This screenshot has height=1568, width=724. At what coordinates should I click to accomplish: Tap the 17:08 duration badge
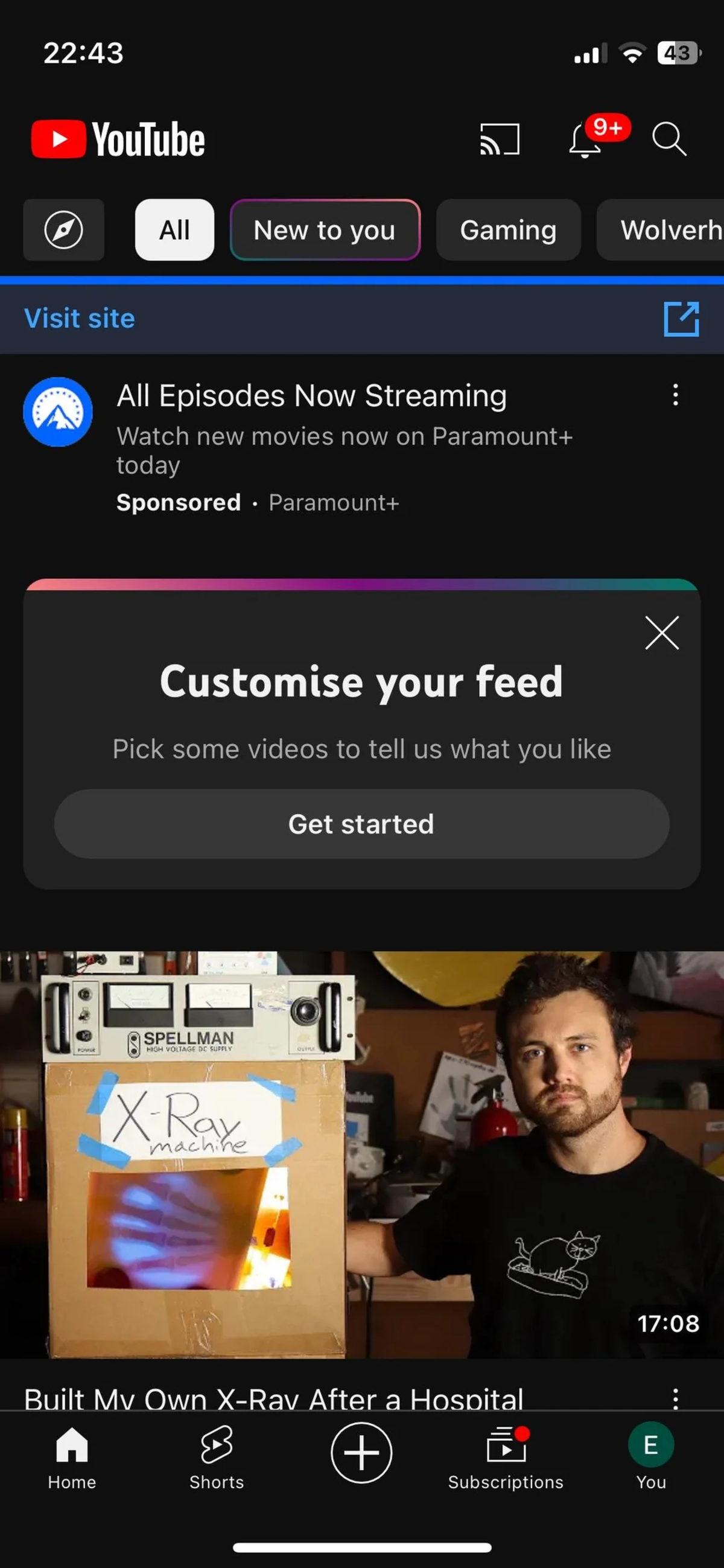tap(669, 1324)
